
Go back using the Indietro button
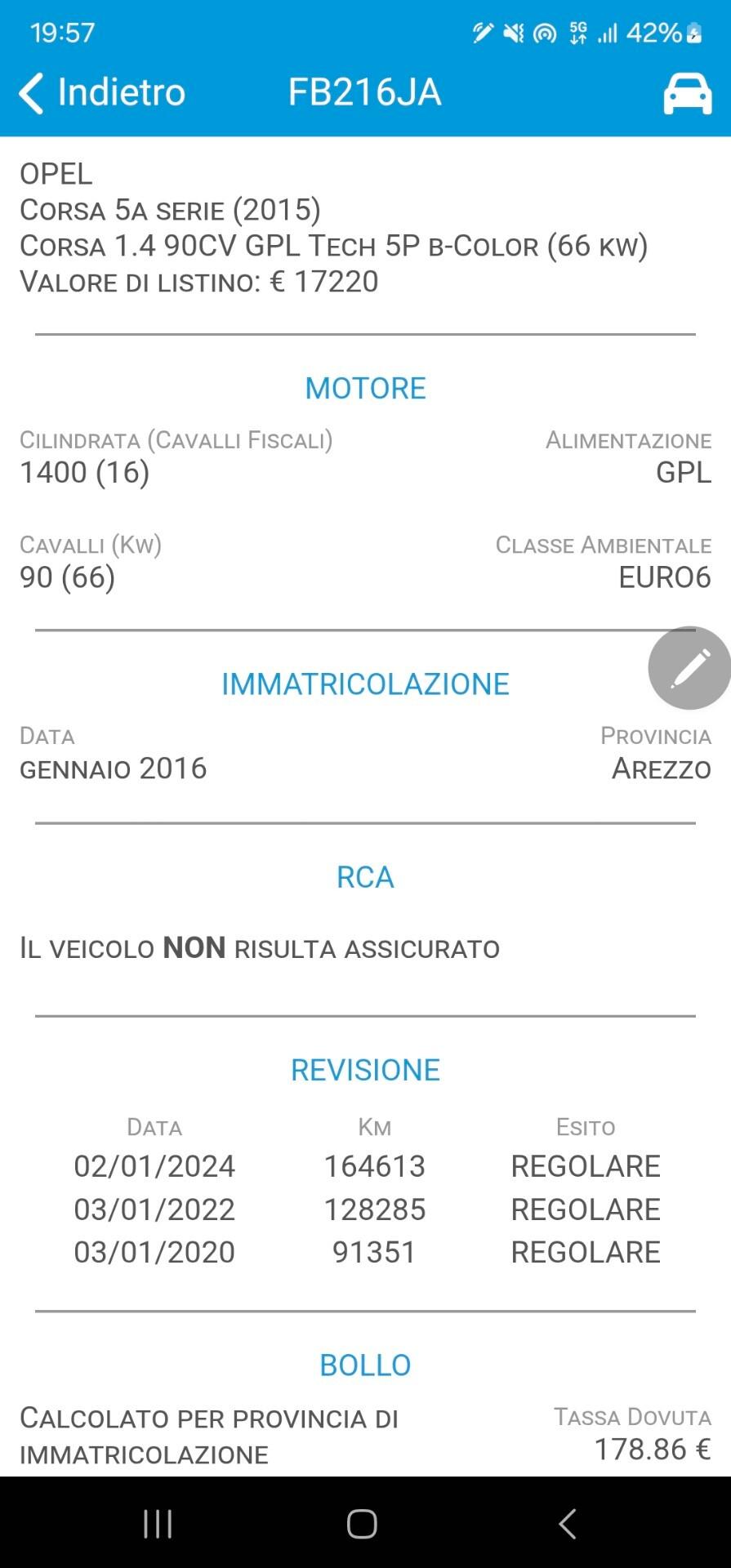[102, 92]
